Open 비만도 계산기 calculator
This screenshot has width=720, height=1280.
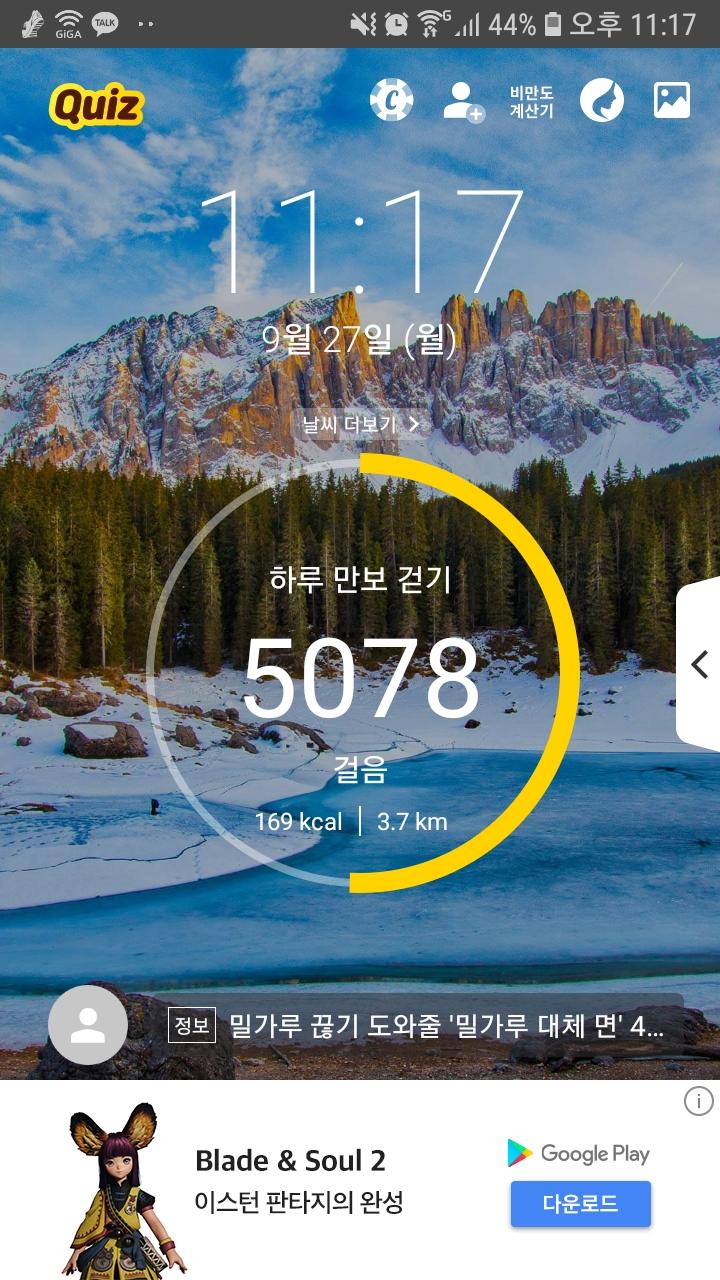(x=531, y=101)
